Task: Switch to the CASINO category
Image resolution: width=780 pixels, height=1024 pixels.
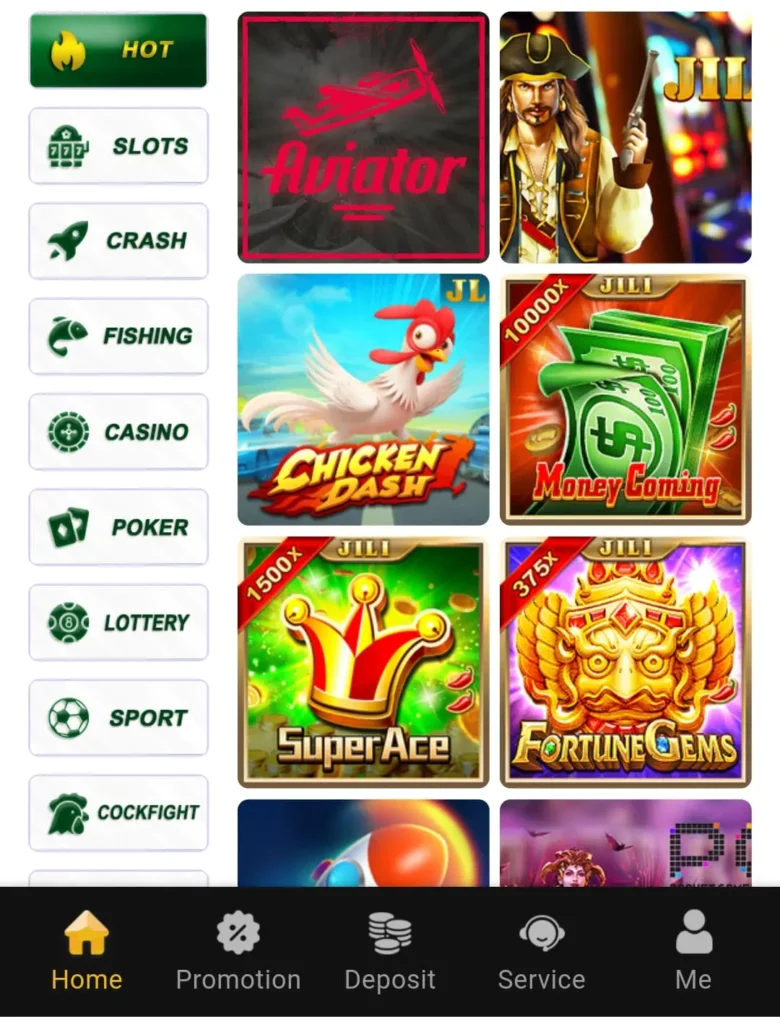Action: pyautogui.click(x=118, y=432)
